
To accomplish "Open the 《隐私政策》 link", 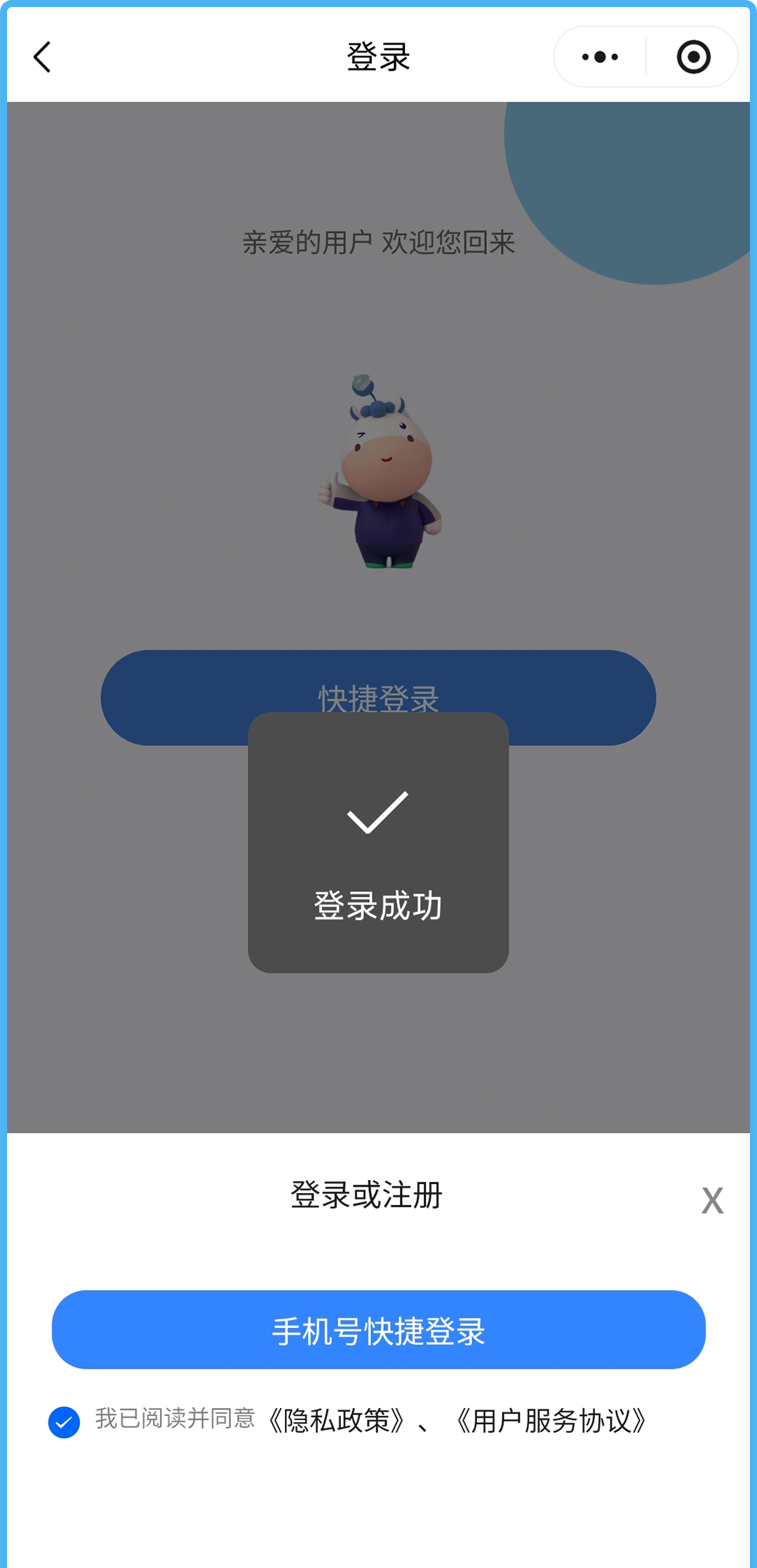I will coord(337,1421).
